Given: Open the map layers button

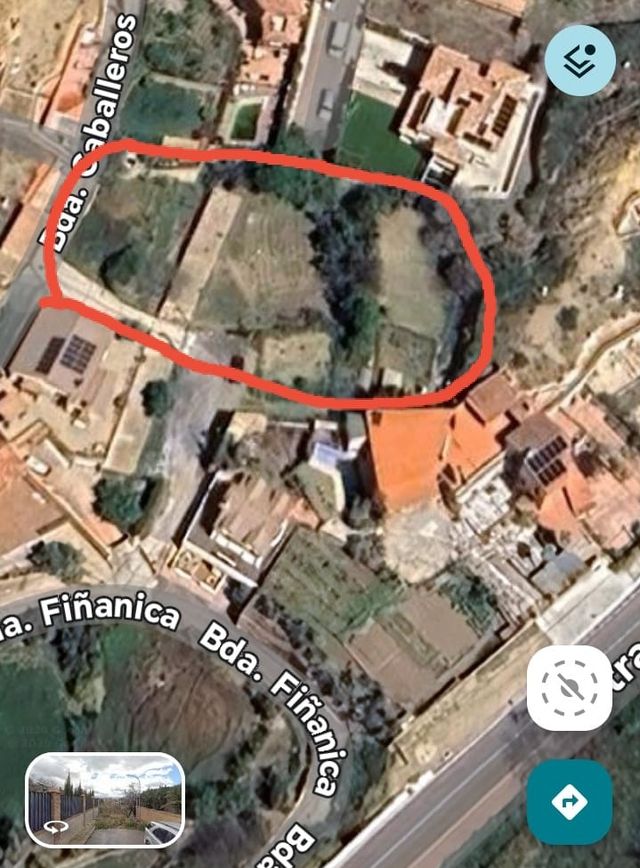Looking at the screenshot, I should click(x=580, y=61).
